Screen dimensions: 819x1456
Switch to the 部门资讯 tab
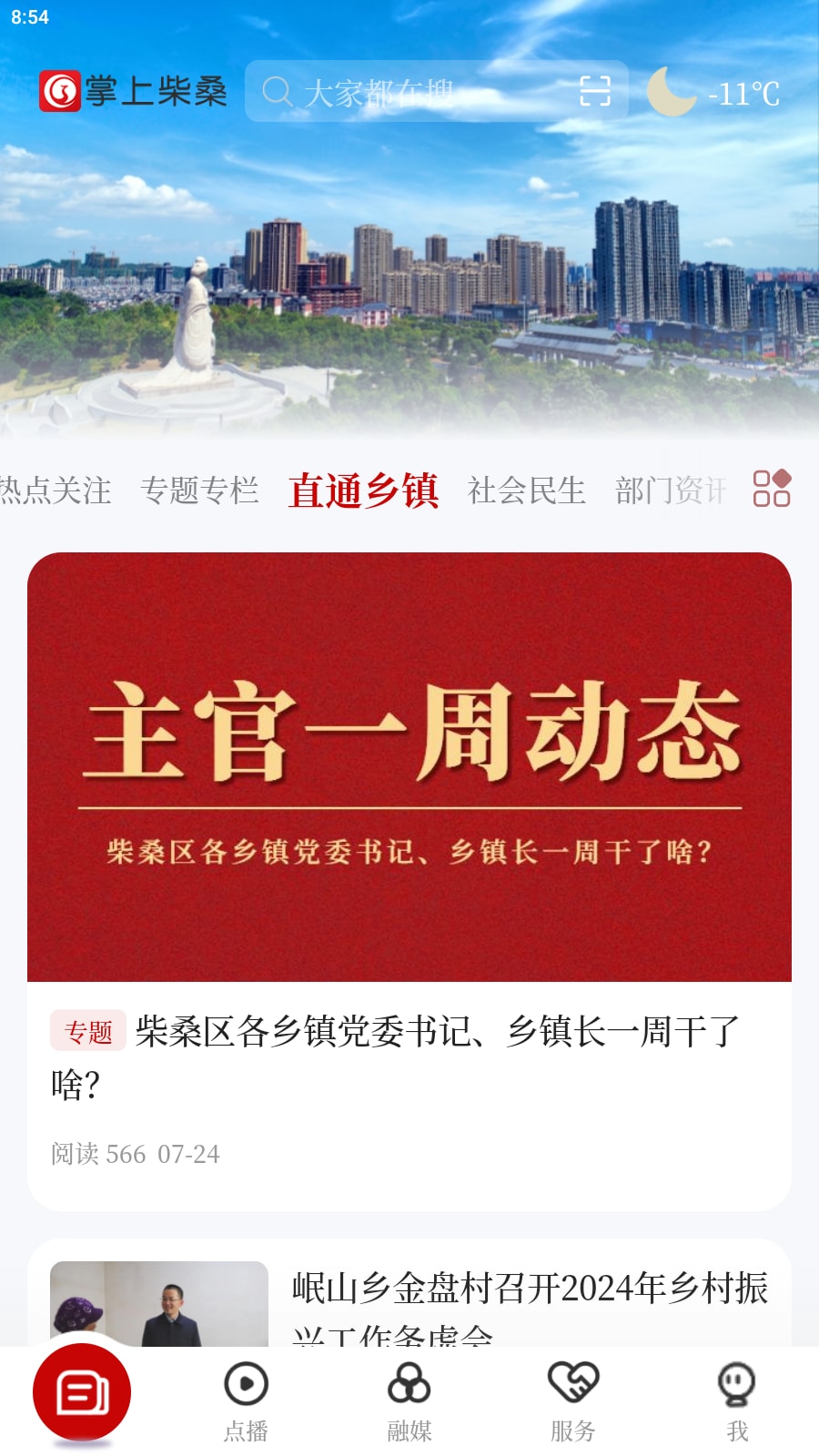point(671,490)
